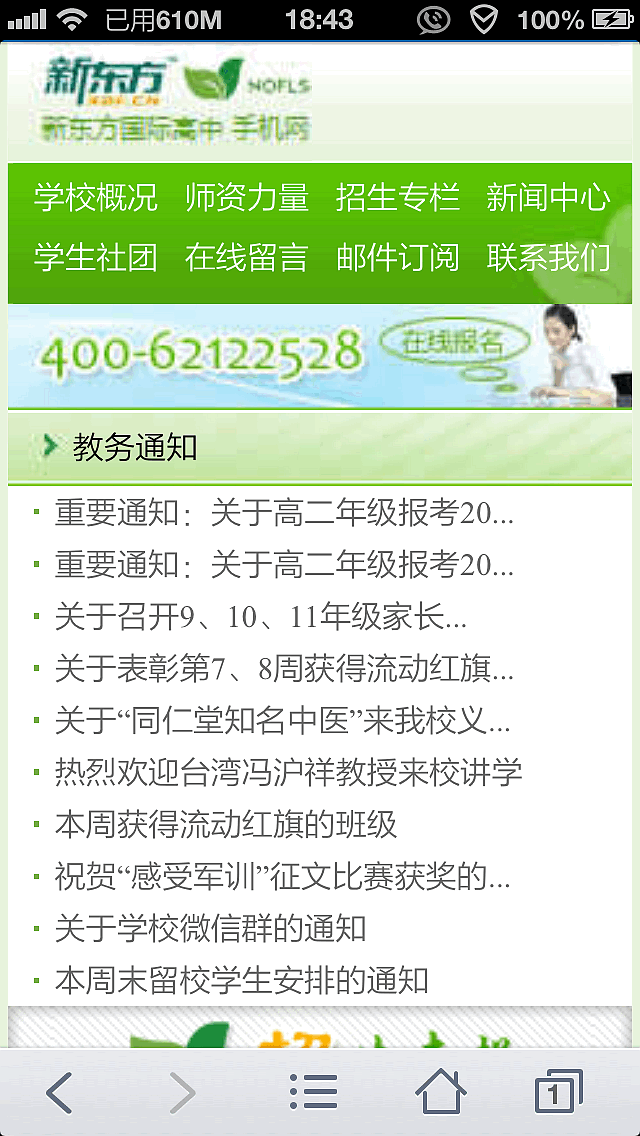Select 在线留言 menu item

click(246, 257)
